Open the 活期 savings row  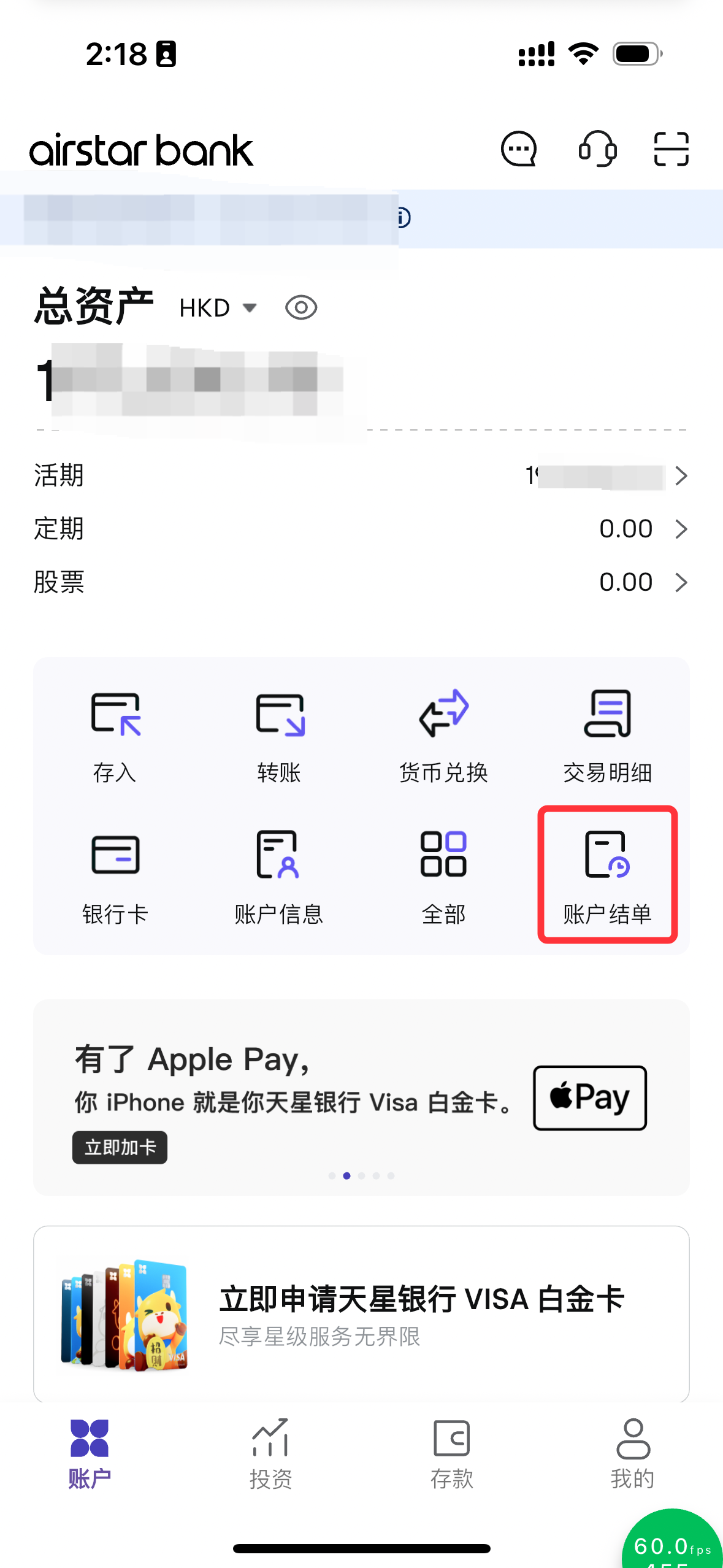coord(361,475)
